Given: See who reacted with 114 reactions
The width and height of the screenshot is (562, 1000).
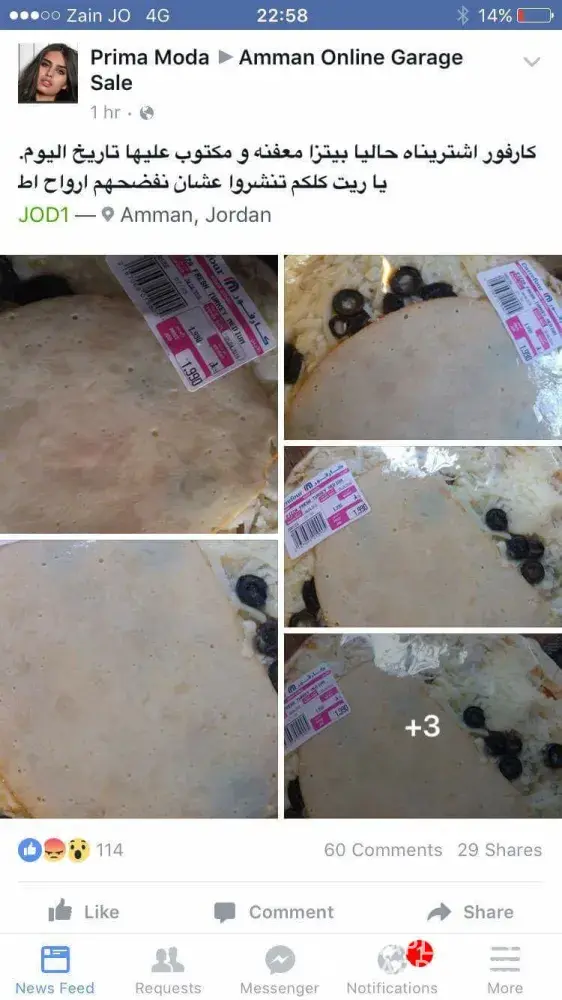Looking at the screenshot, I should pos(71,850).
